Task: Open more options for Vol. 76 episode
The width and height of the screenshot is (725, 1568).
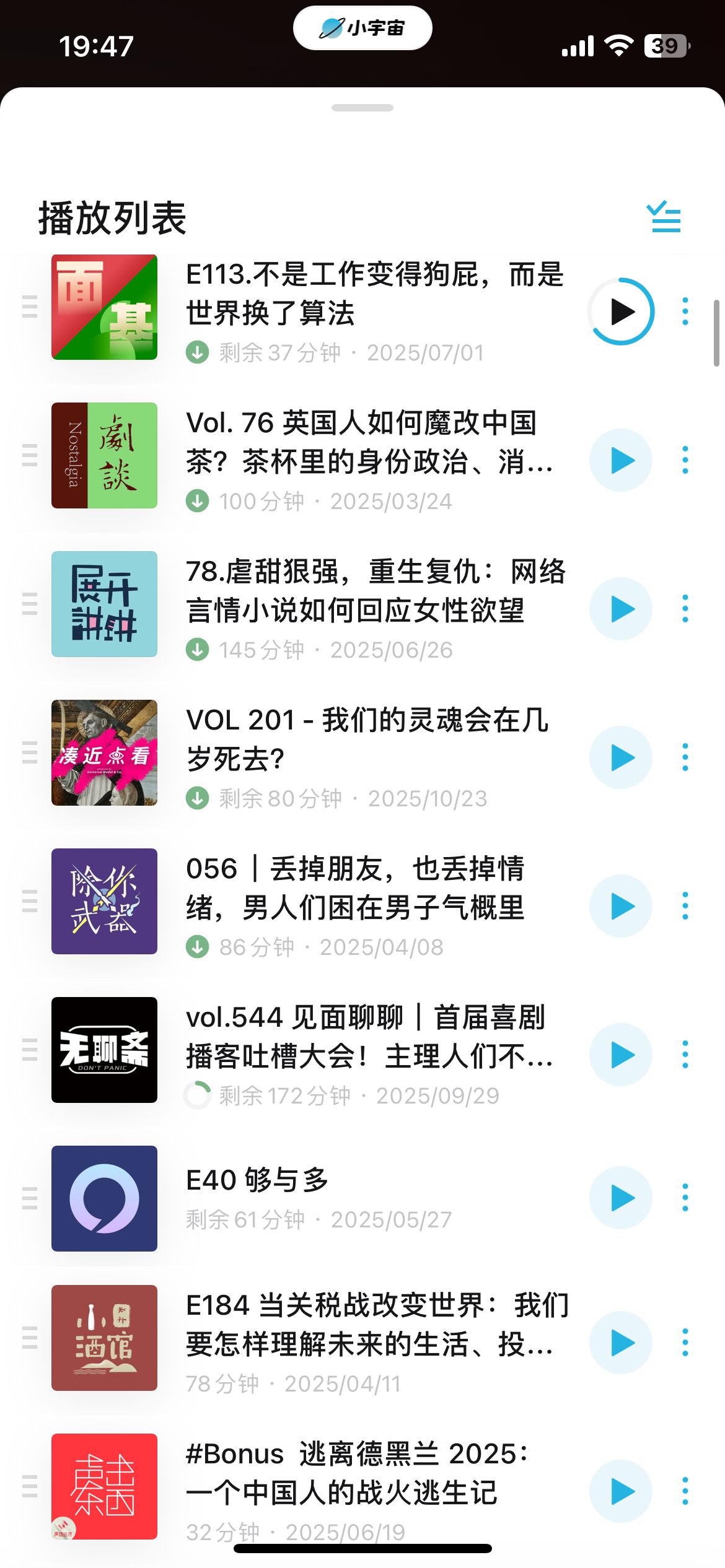Action: click(685, 460)
